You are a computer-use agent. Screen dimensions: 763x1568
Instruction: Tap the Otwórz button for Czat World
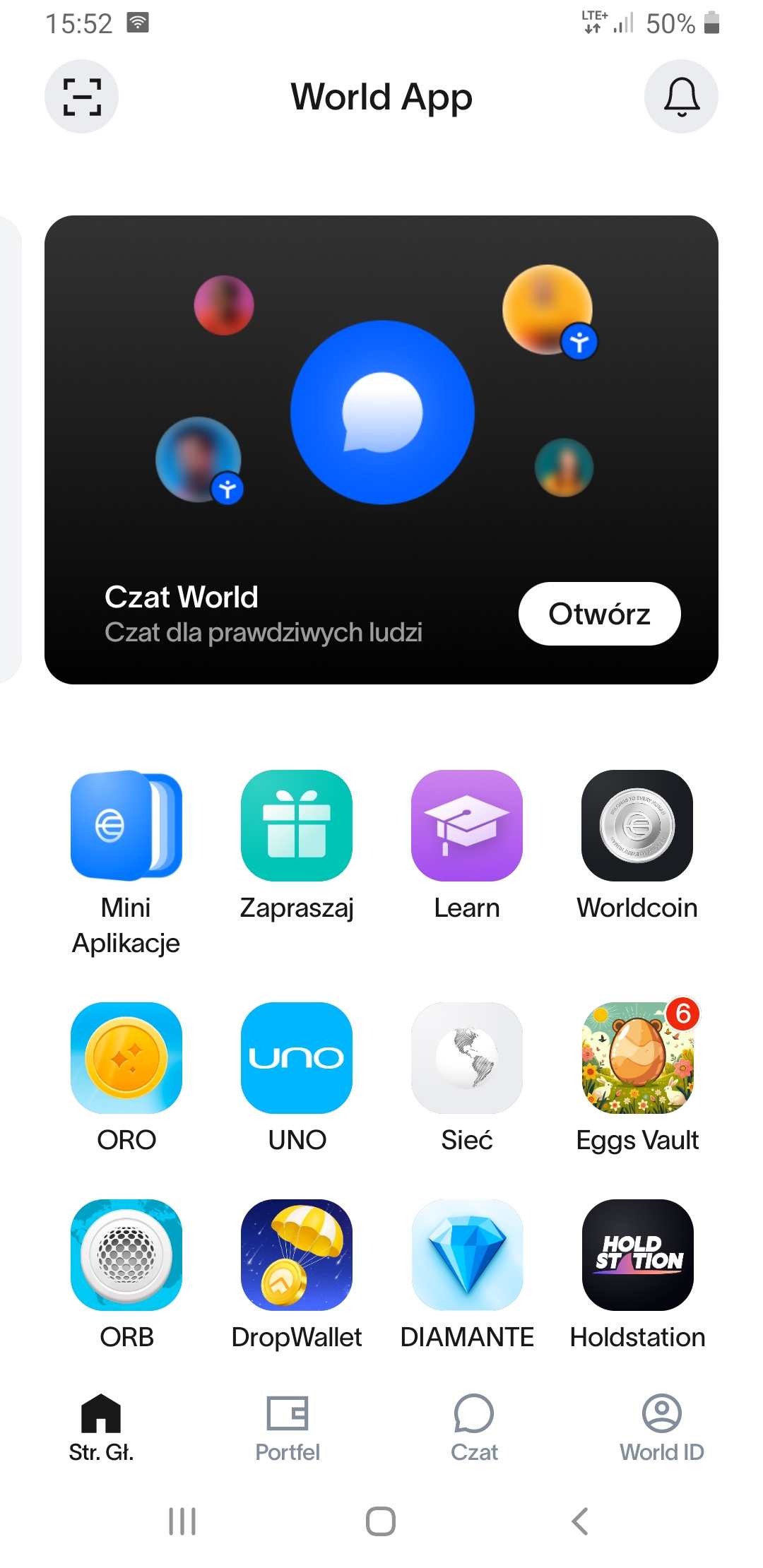(599, 614)
